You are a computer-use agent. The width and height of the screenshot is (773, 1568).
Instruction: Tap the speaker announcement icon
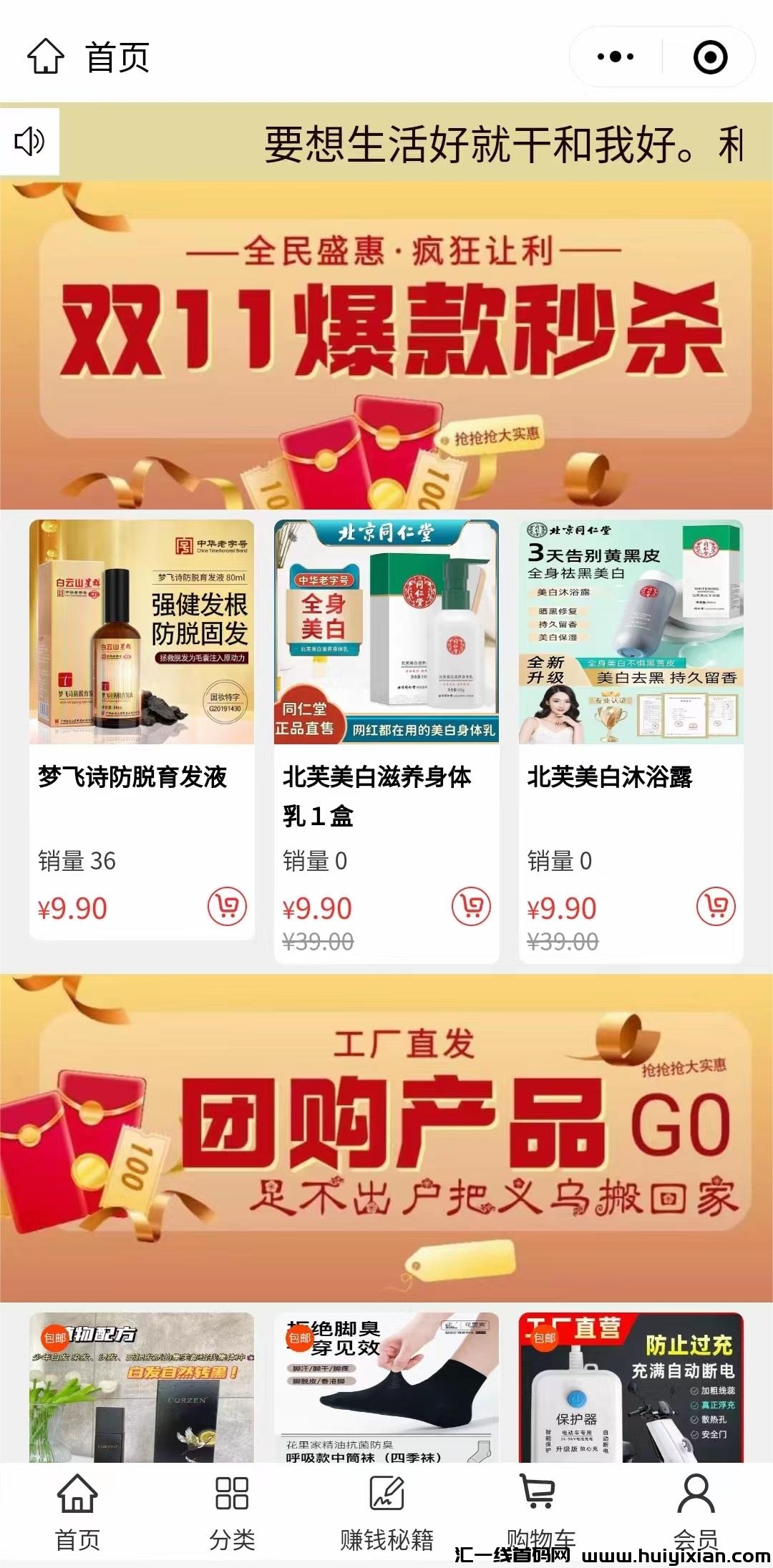pyautogui.click(x=29, y=141)
